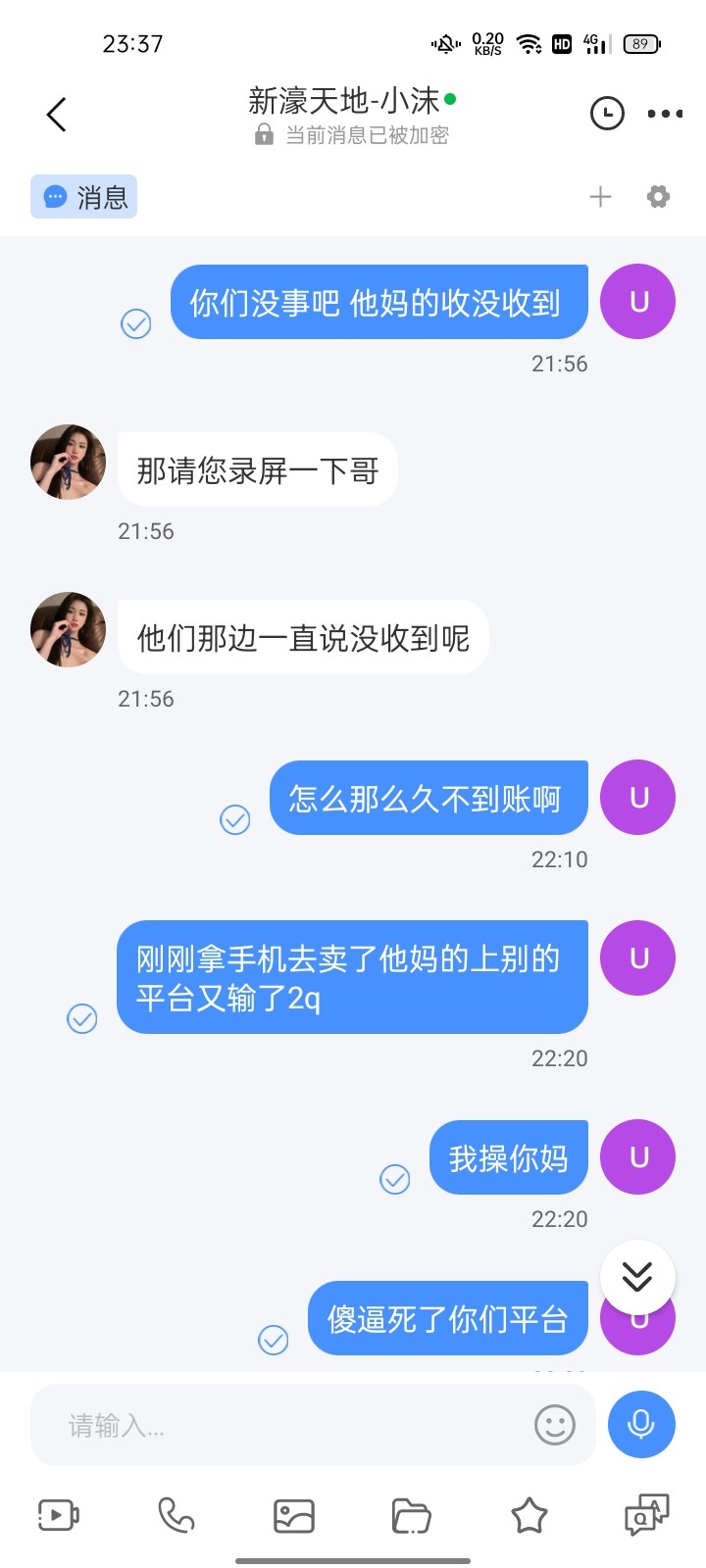Image resolution: width=706 pixels, height=1568 pixels.
Task: Open the translate chat icon
Action: tap(647, 1516)
